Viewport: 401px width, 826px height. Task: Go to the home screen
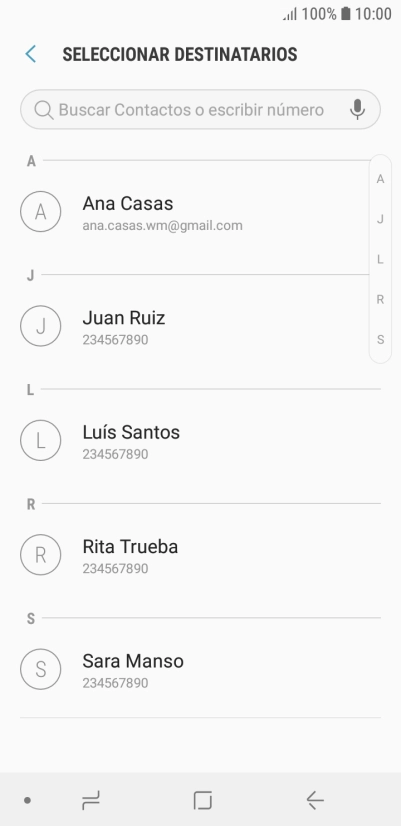[202, 800]
